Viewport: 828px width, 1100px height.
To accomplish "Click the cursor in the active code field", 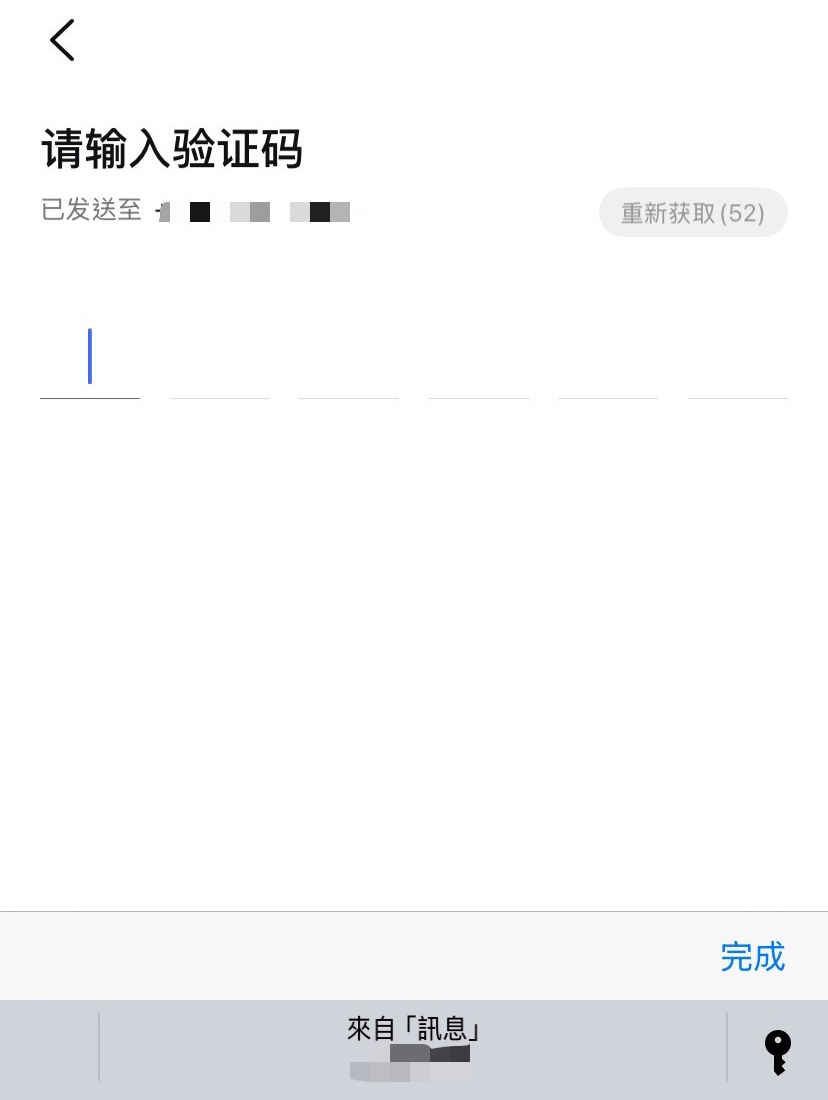I will [89, 356].
